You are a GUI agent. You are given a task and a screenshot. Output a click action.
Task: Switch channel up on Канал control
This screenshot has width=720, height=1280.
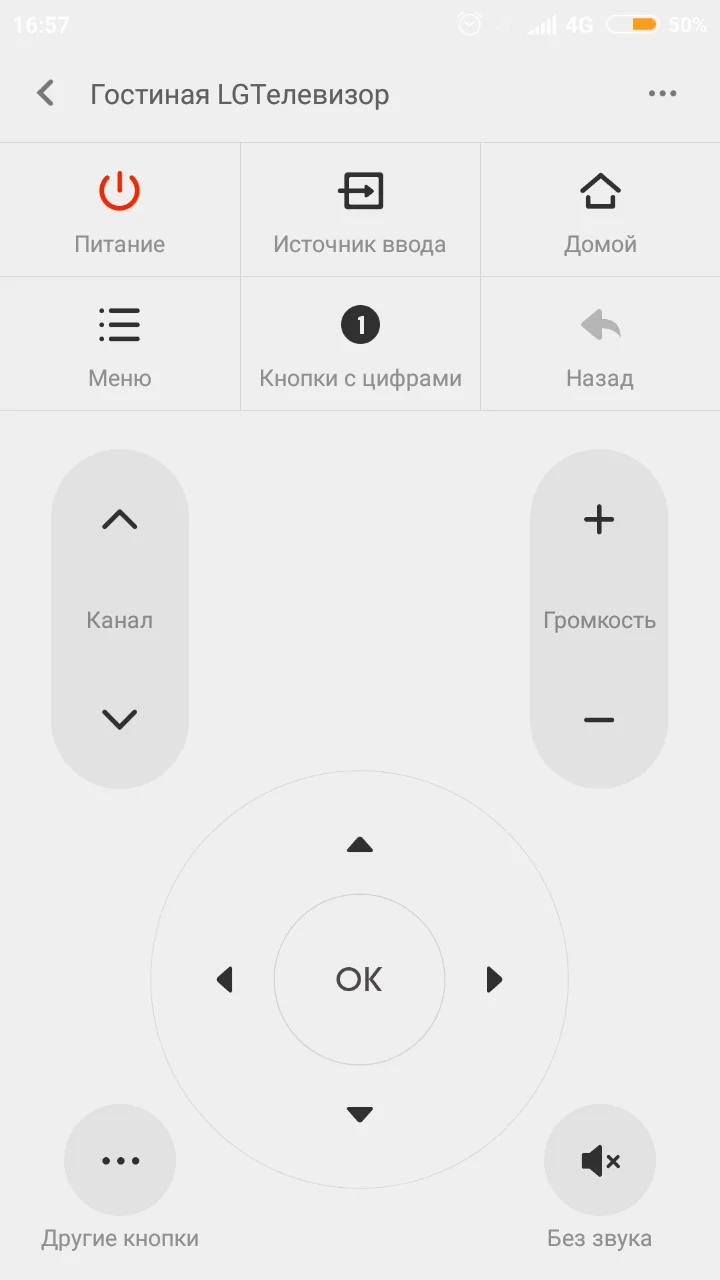(x=120, y=518)
